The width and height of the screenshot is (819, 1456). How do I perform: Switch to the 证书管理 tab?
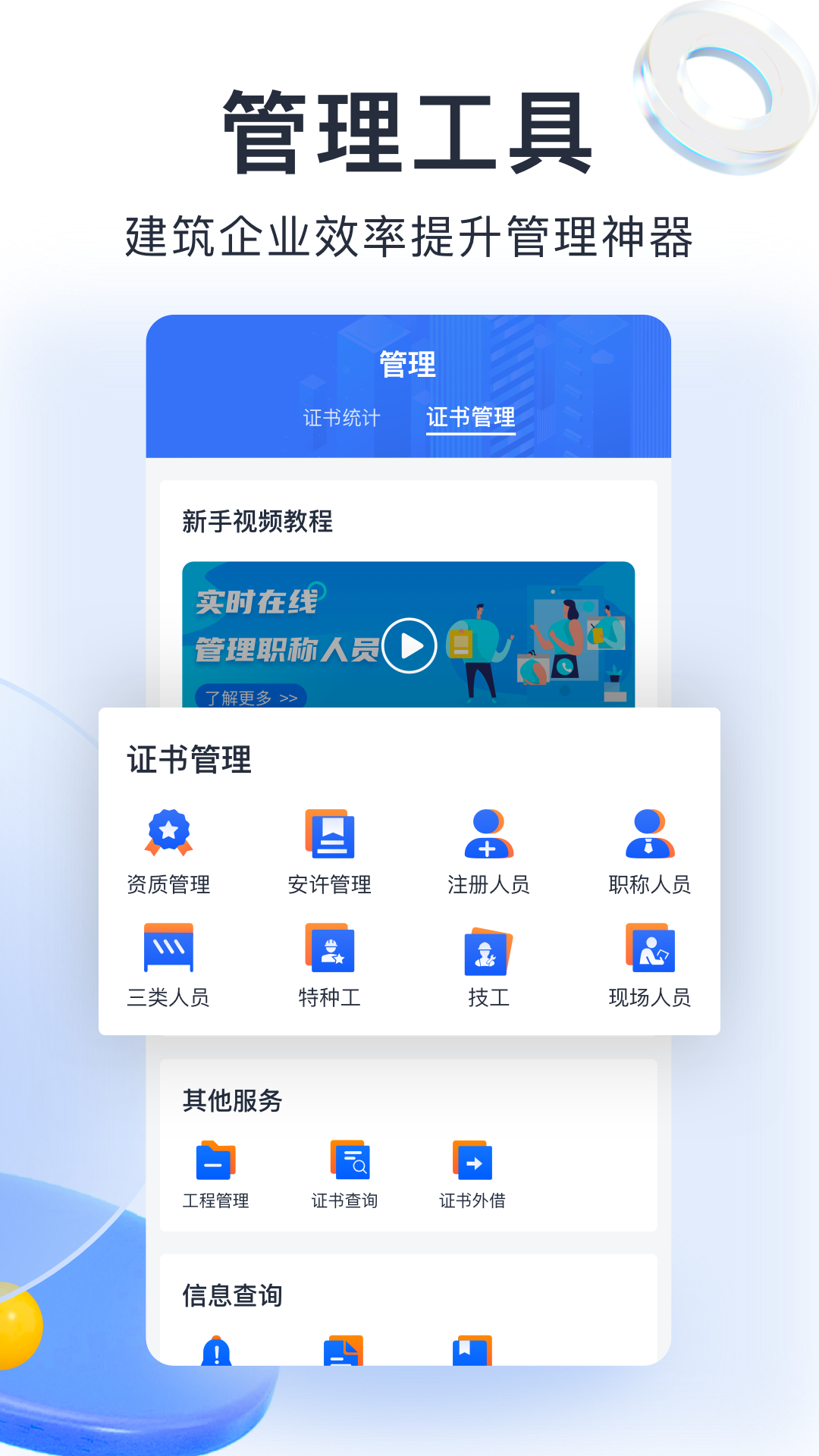coord(471,417)
